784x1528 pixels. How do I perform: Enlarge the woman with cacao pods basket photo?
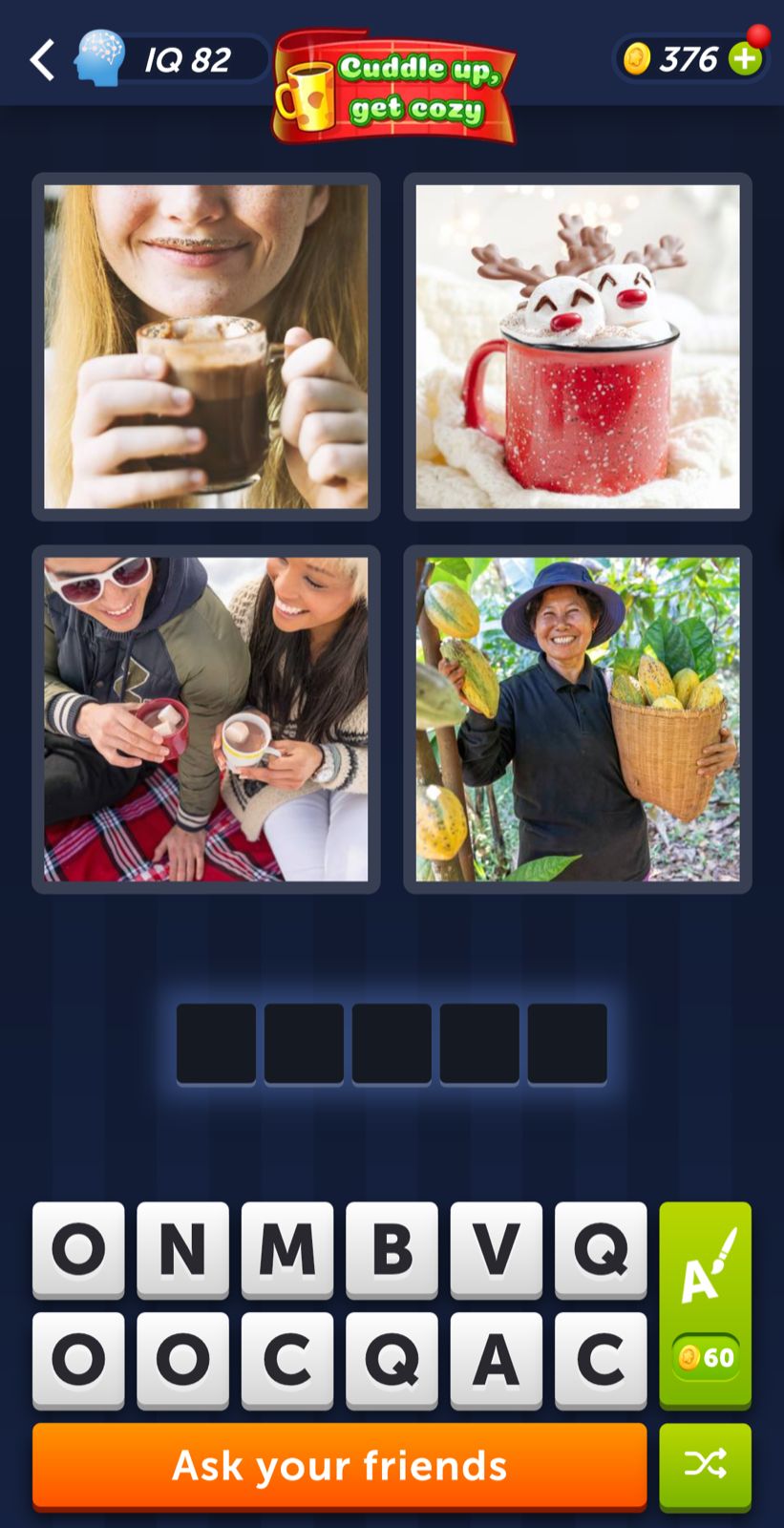[578, 719]
